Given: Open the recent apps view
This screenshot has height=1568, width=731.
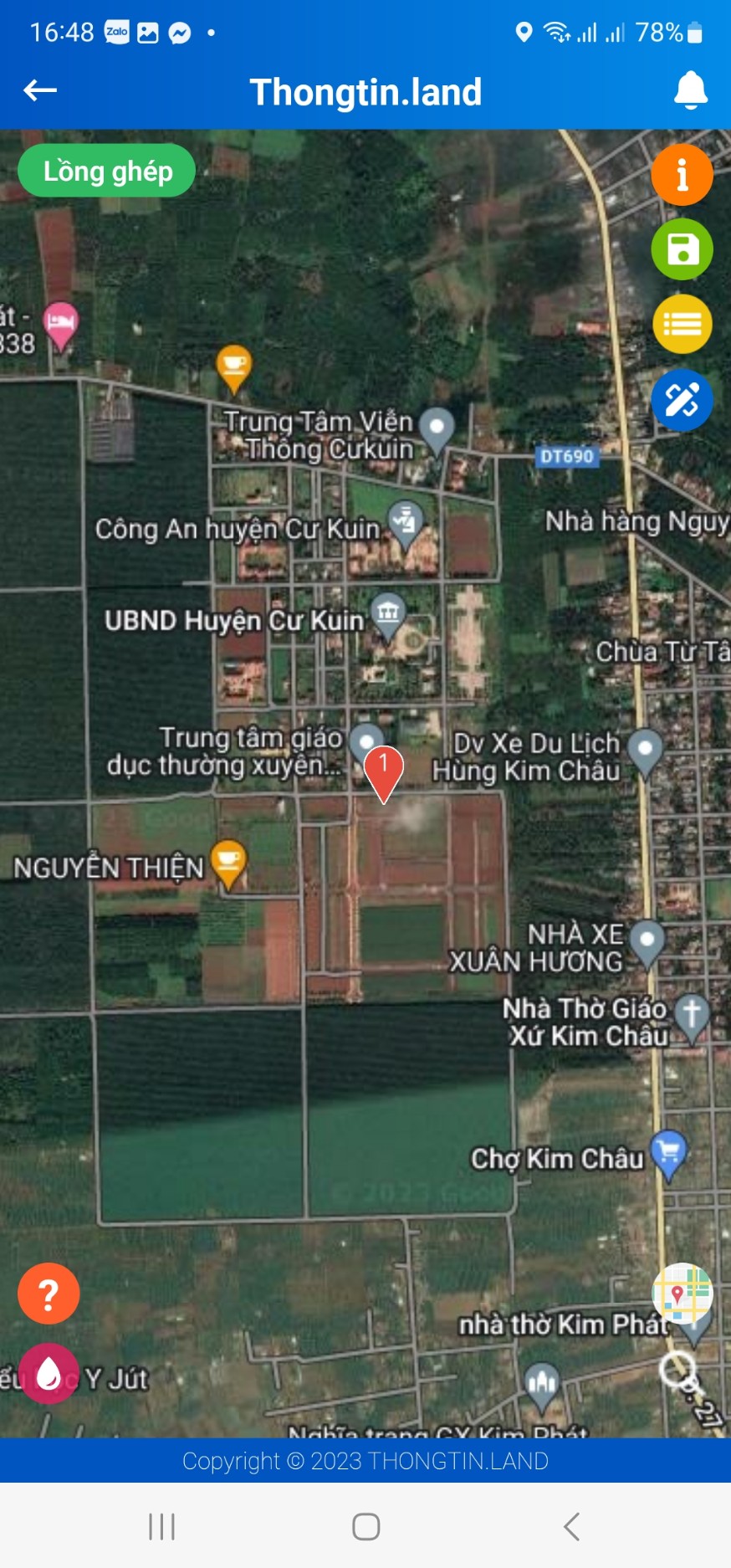Looking at the screenshot, I should 161,1526.
